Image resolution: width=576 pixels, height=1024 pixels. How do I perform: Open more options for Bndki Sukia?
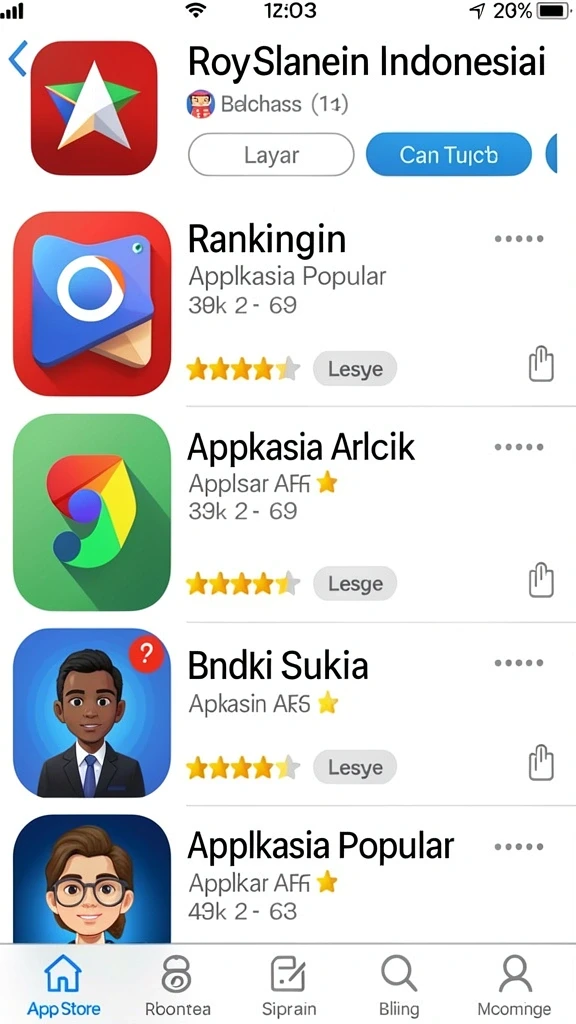click(x=519, y=663)
